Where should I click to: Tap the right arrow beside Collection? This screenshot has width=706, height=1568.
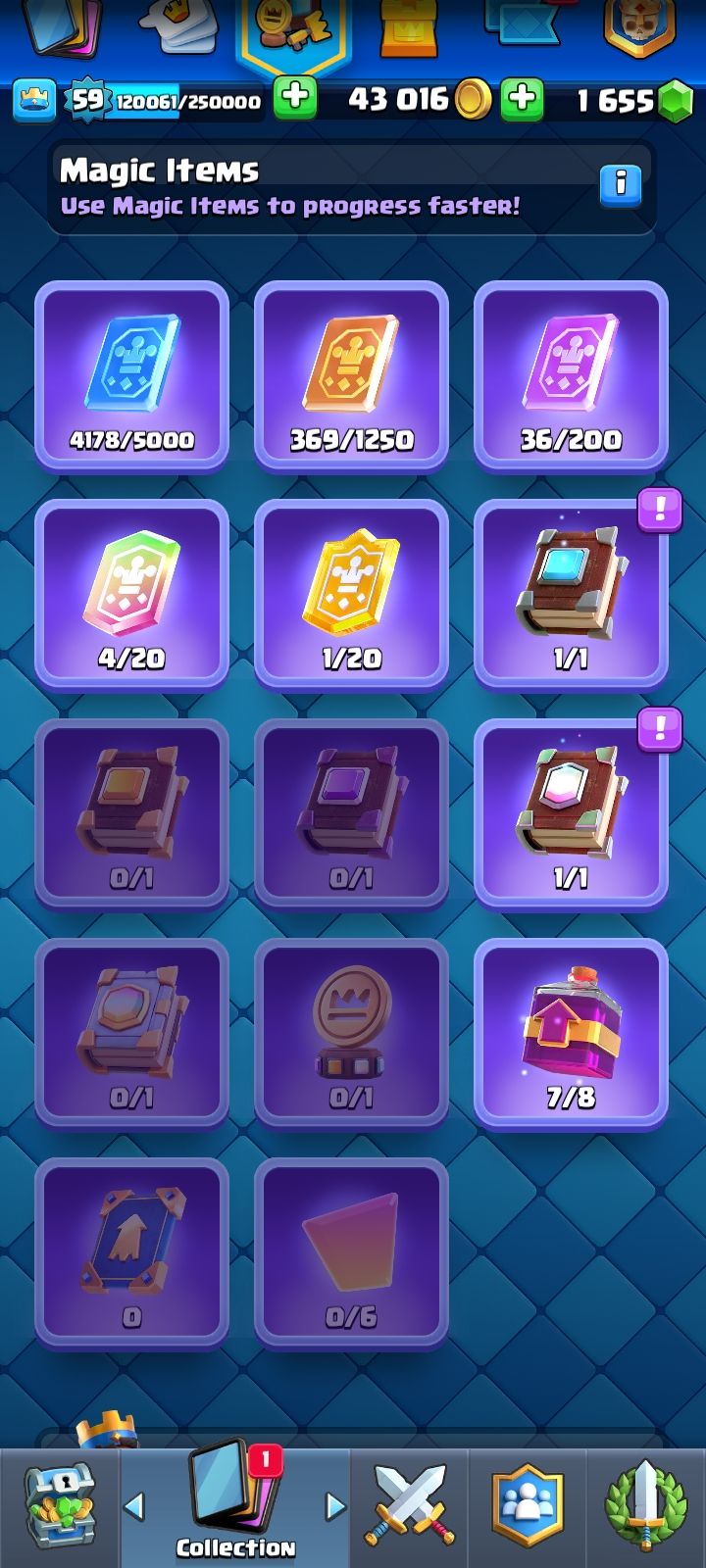(335, 1506)
